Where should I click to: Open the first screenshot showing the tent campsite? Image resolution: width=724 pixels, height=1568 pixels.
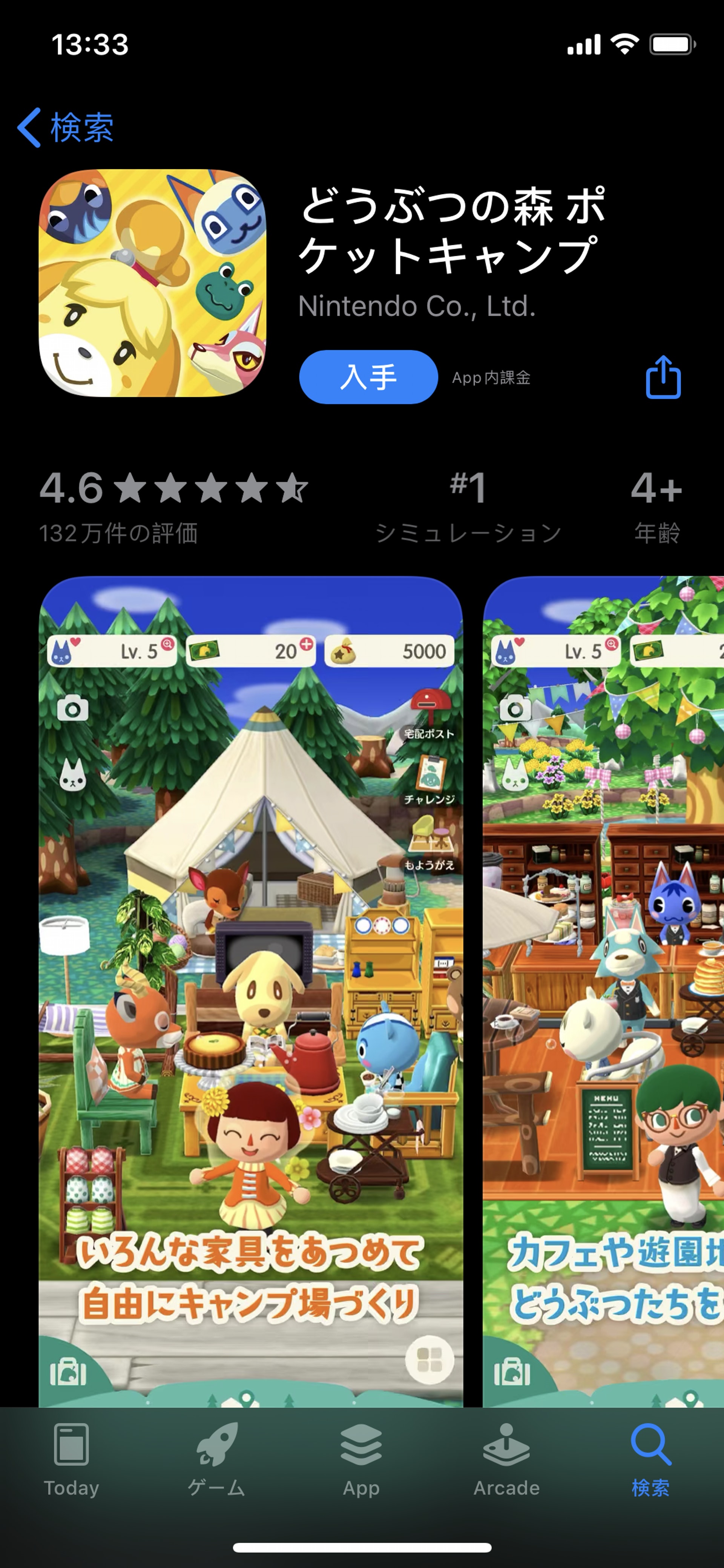tap(251, 974)
